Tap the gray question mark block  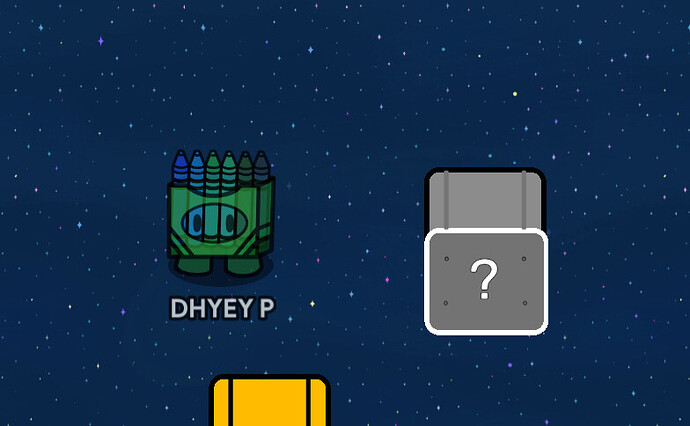pos(485,281)
